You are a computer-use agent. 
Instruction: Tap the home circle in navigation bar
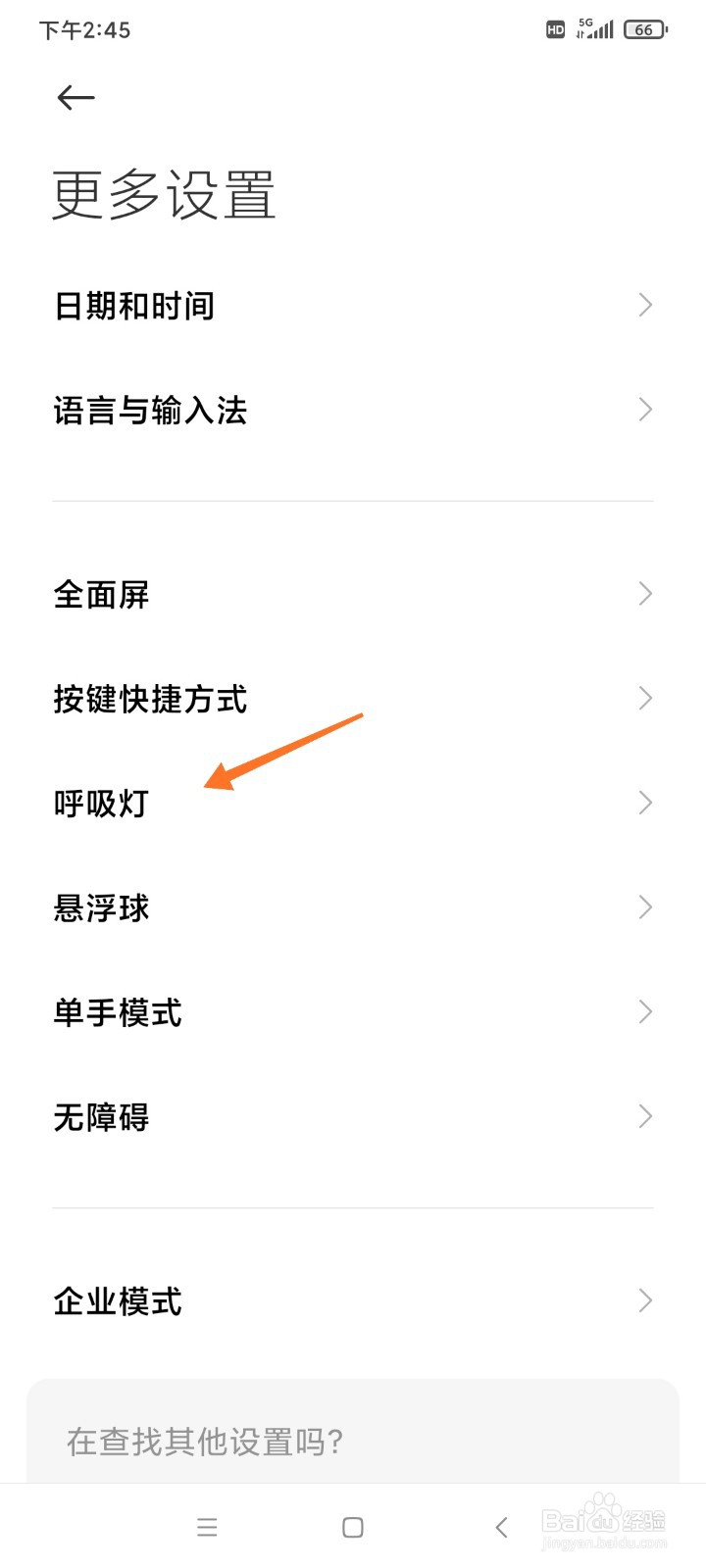[351, 1527]
